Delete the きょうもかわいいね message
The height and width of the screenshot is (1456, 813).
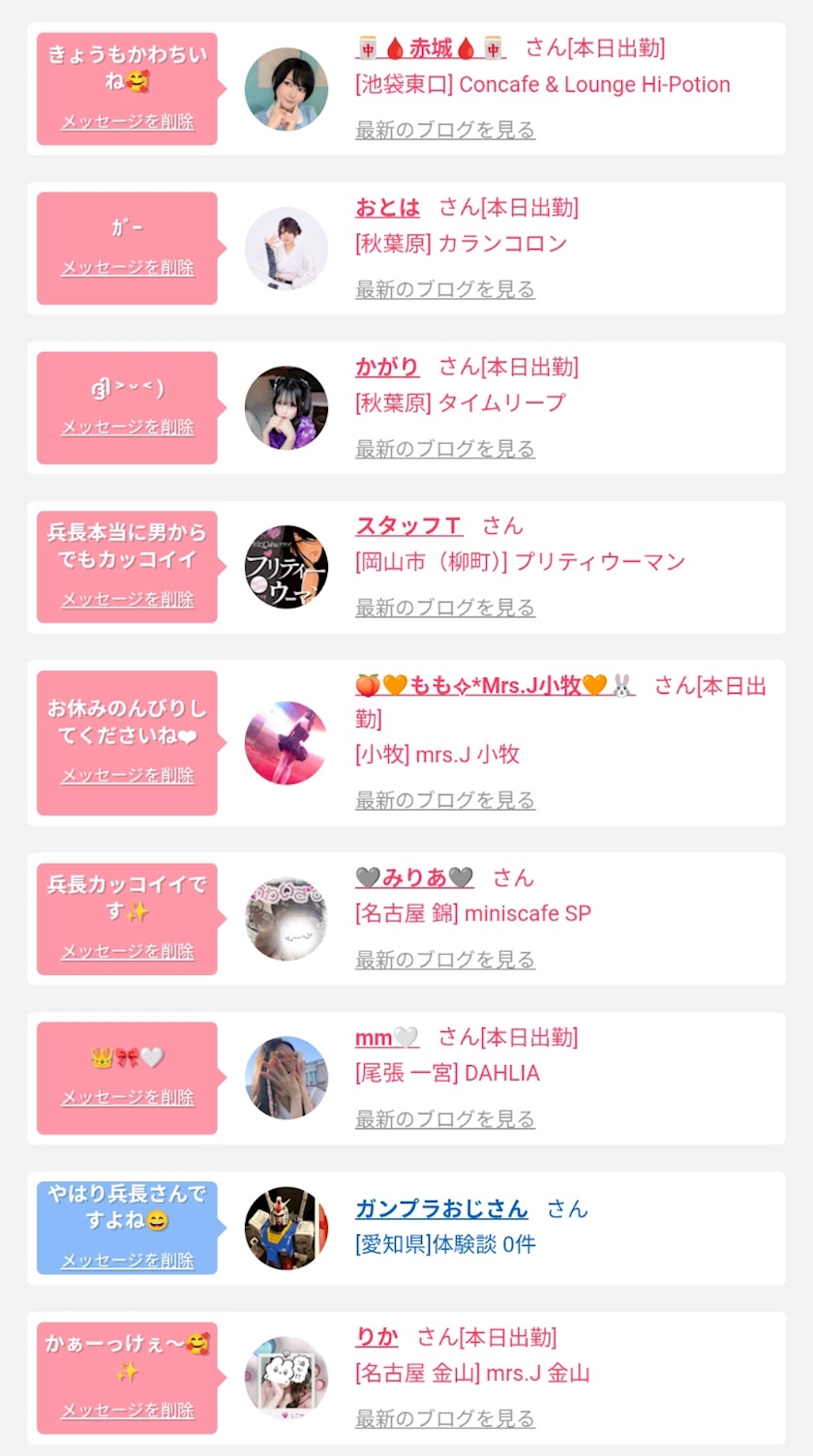tap(128, 122)
